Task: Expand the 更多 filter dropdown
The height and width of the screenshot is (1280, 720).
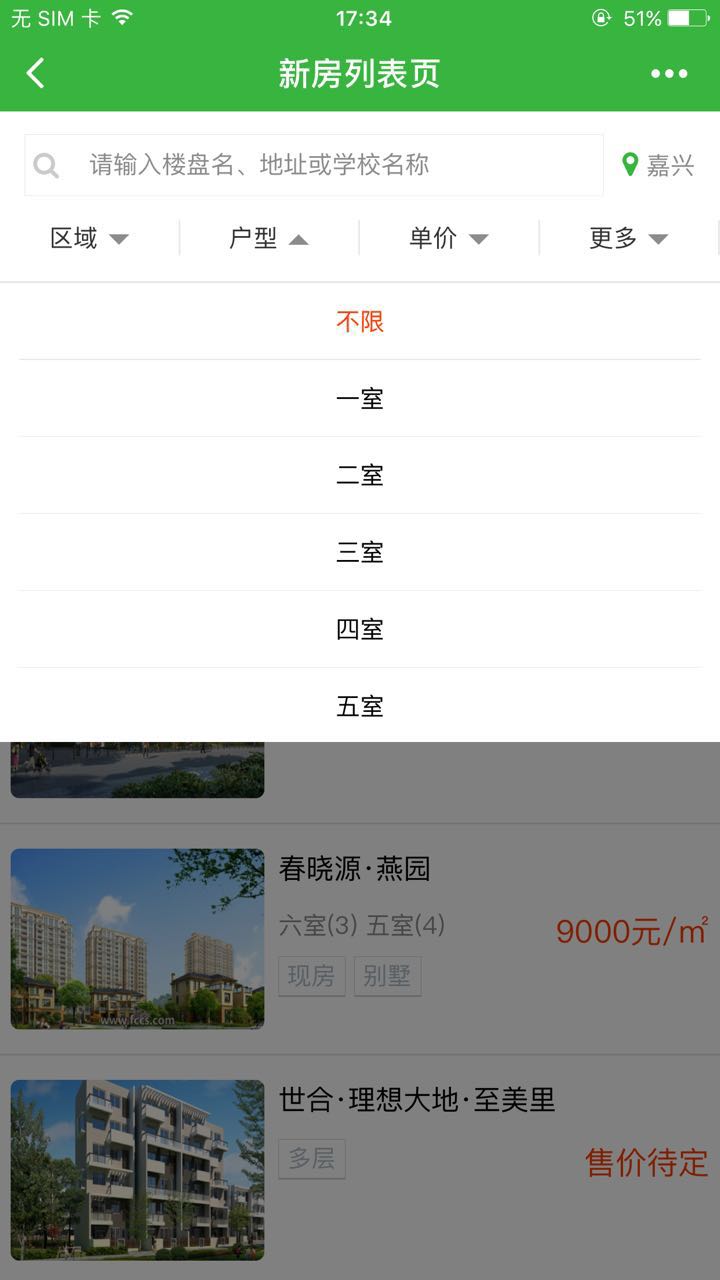Action: coord(628,238)
